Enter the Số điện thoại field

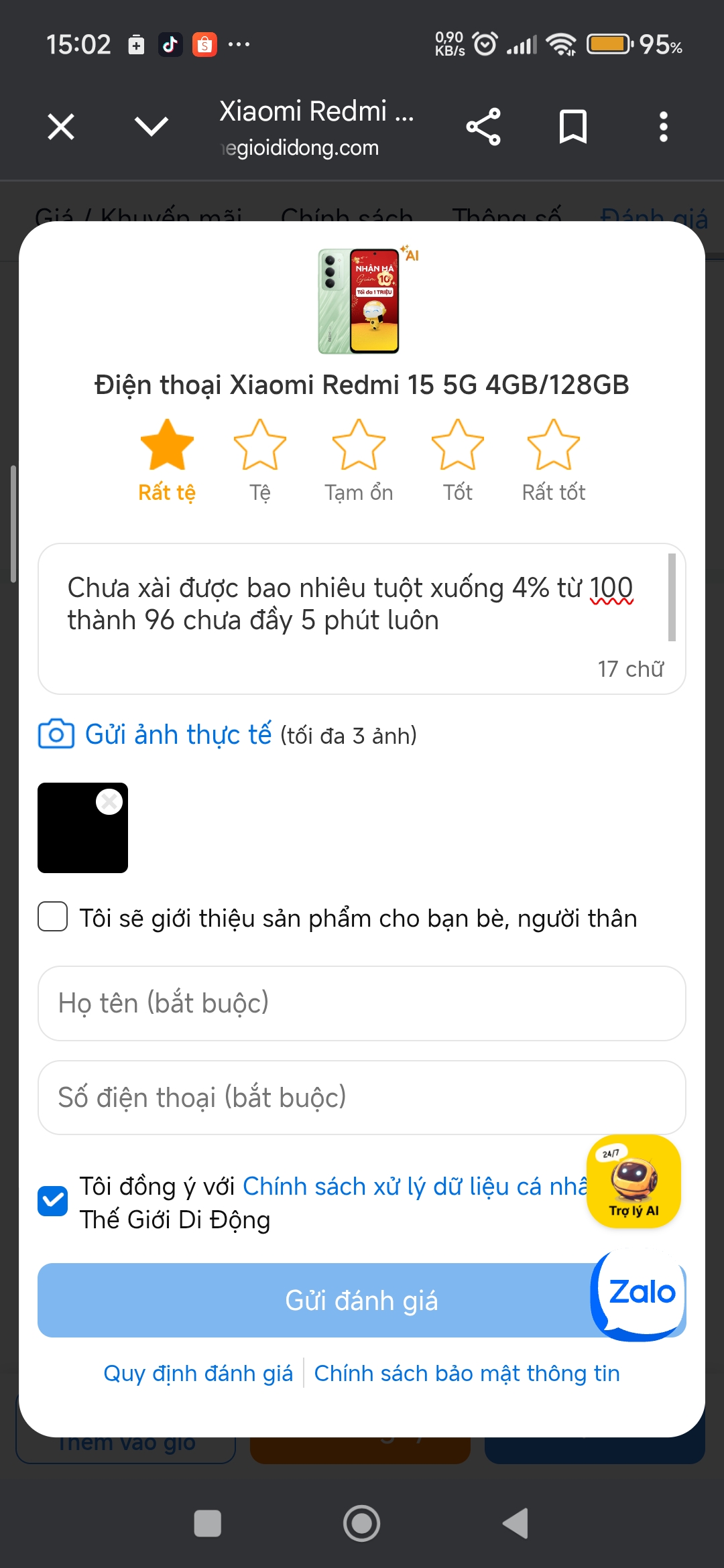(362, 1098)
